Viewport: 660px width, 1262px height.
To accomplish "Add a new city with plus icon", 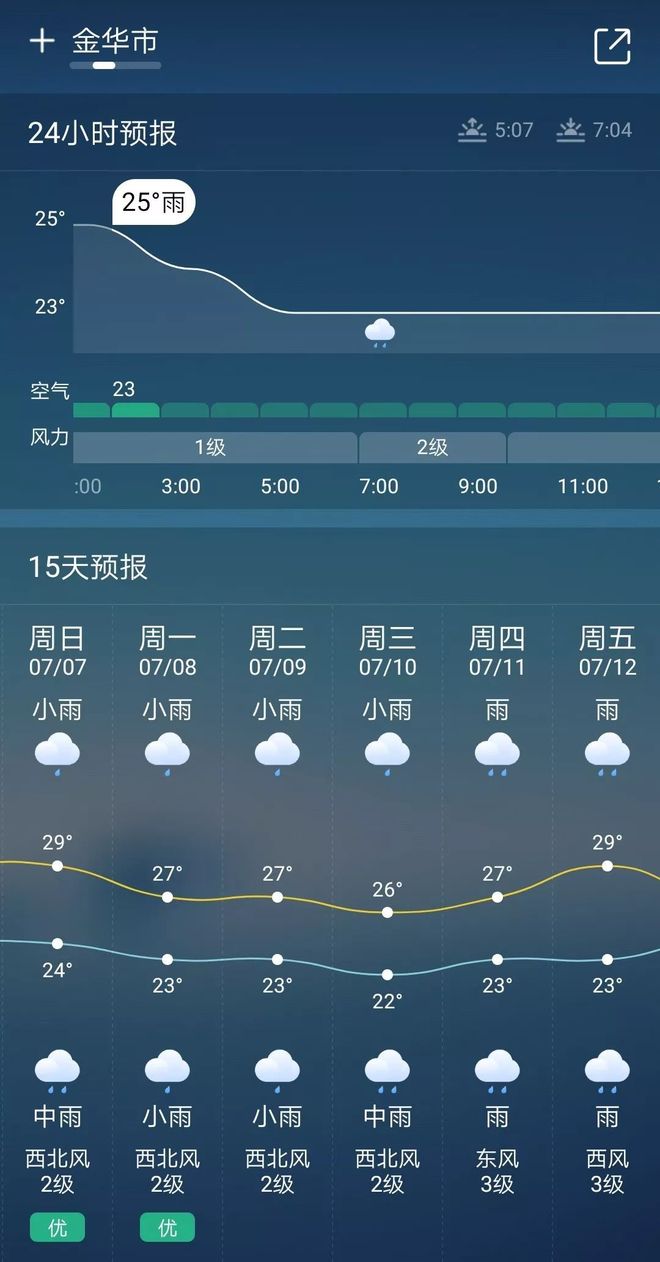I will tap(41, 41).
